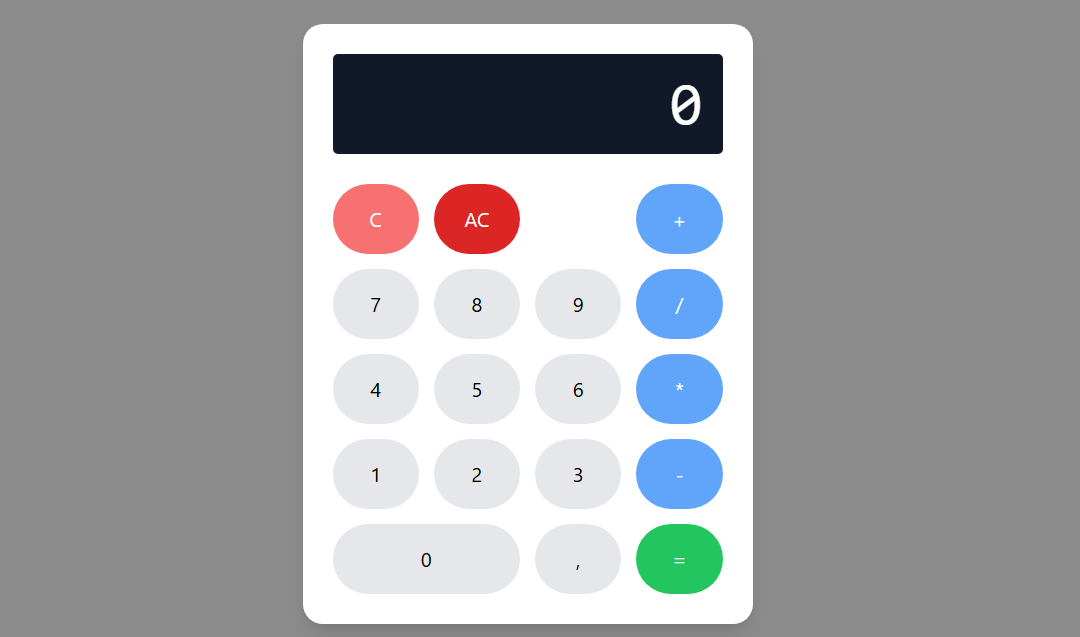Enter the digit 7
Viewport: 1080px width, 637px height.
[x=375, y=304]
